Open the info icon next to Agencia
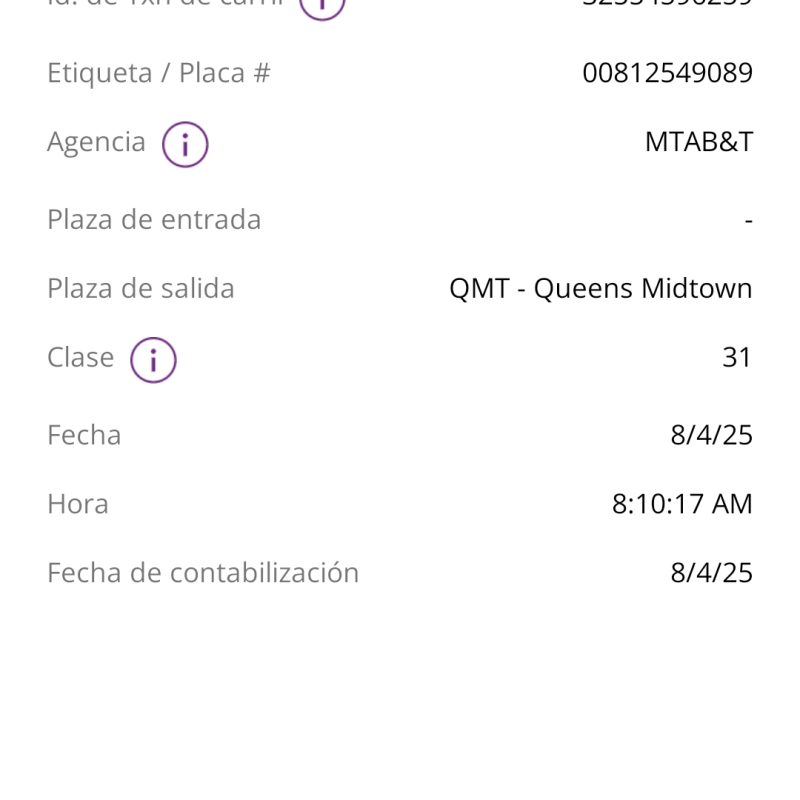 click(x=185, y=144)
